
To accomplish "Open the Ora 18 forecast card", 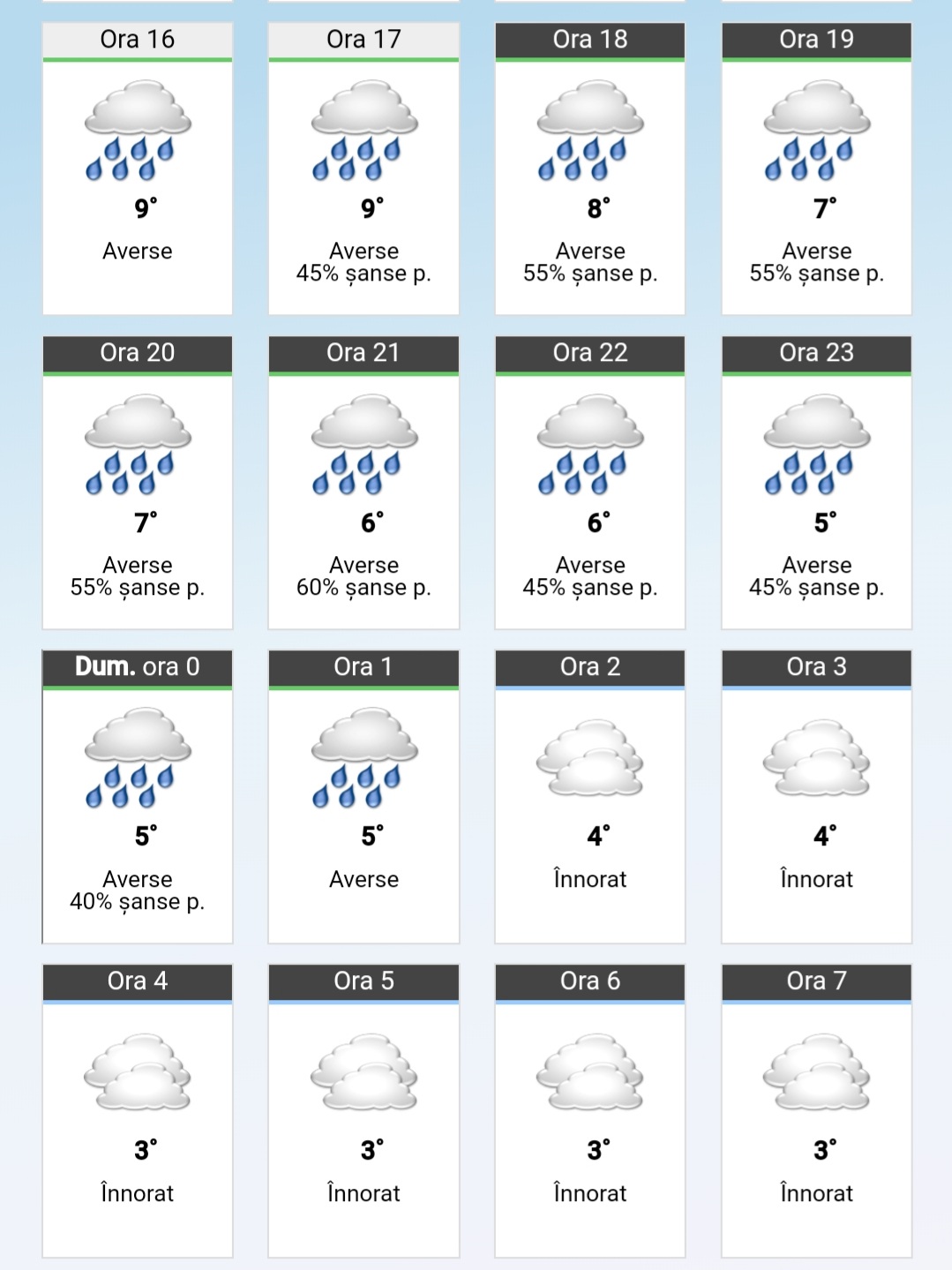I will pos(590,169).
